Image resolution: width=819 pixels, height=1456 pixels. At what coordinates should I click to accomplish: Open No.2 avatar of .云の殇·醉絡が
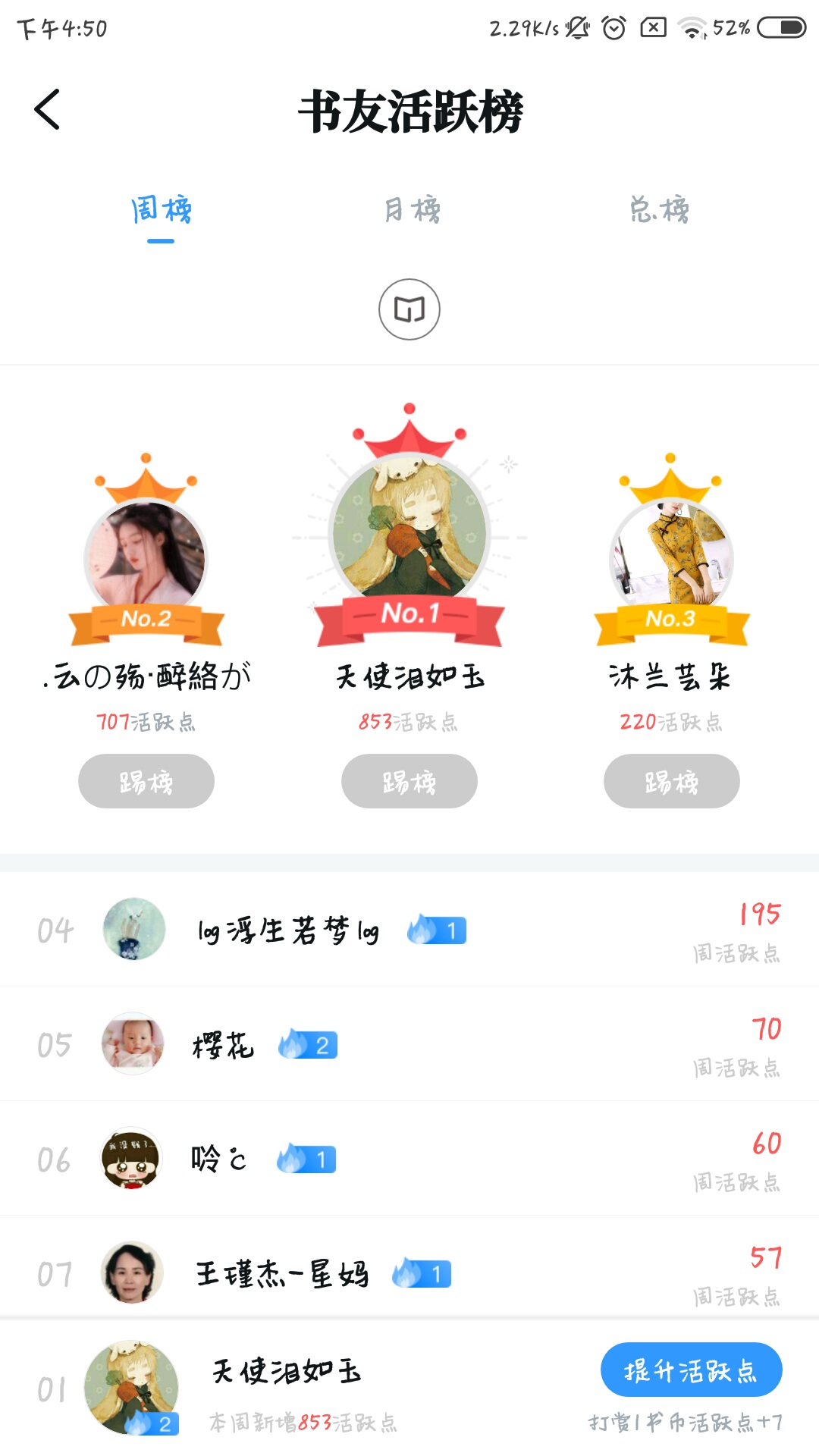[x=146, y=557]
